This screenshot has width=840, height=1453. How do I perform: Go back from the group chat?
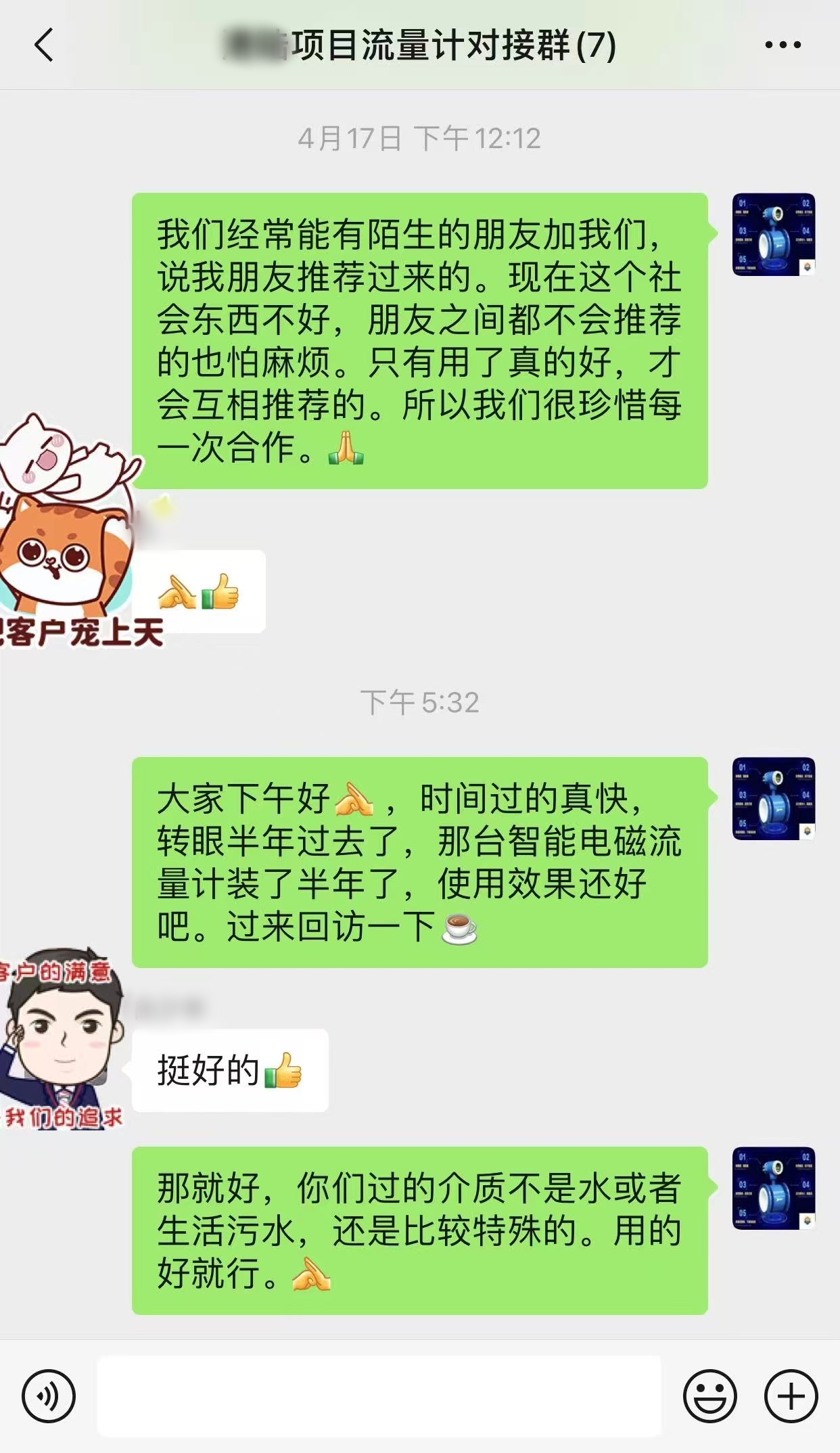pyautogui.click(x=44, y=45)
